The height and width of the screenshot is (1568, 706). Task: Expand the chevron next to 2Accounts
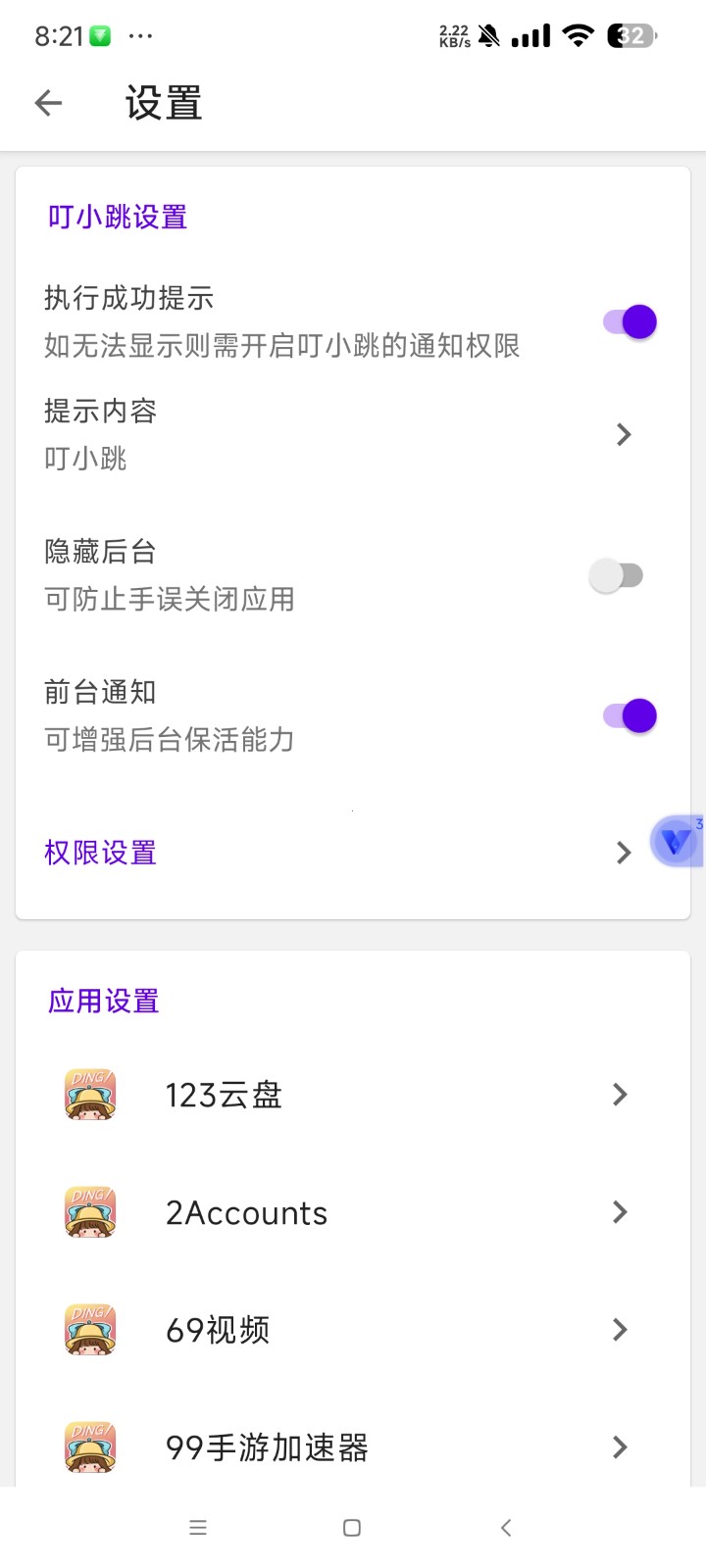[x=619, y=1212]
